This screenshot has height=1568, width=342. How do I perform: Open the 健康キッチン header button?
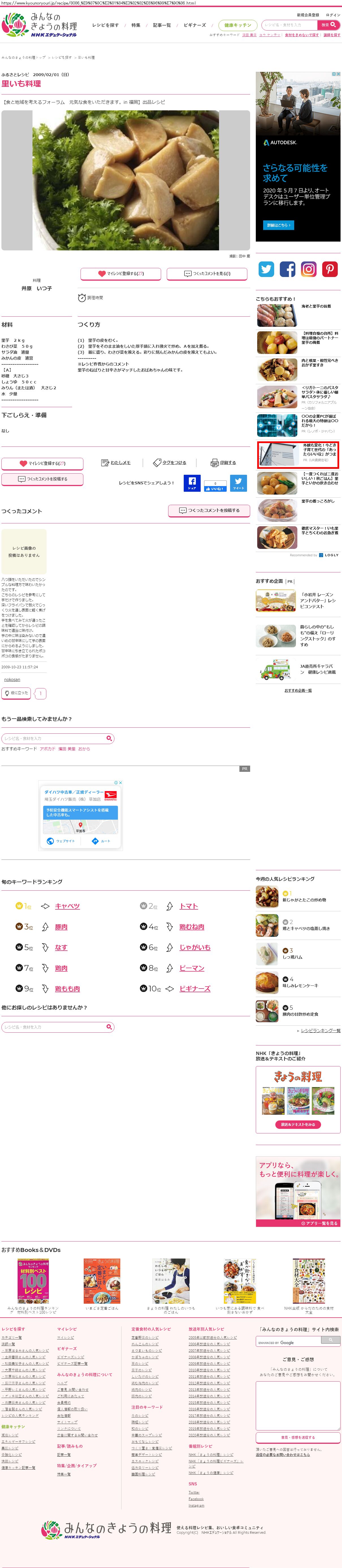click(x=237, y=25)
